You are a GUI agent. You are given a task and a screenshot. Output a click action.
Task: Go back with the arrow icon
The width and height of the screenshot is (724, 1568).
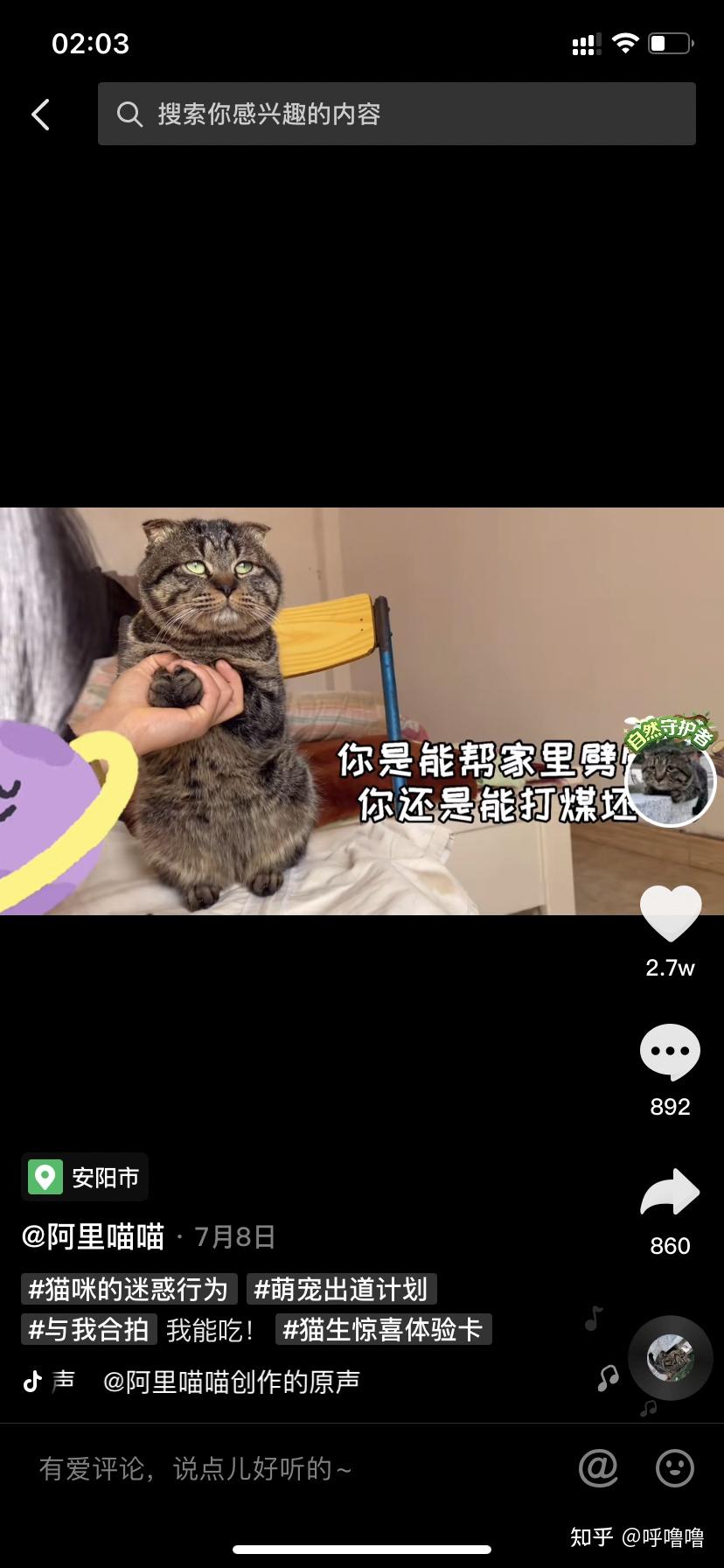coord(40,115)
